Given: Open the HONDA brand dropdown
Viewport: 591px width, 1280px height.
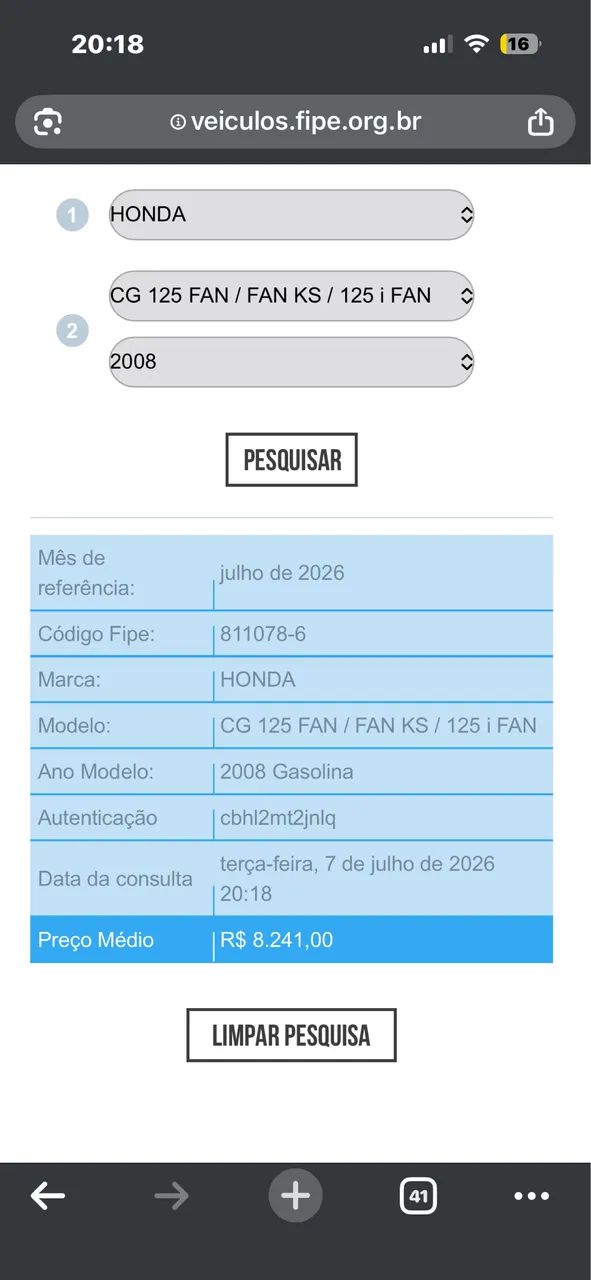Looking at the screenshot, I should [291, 215].
